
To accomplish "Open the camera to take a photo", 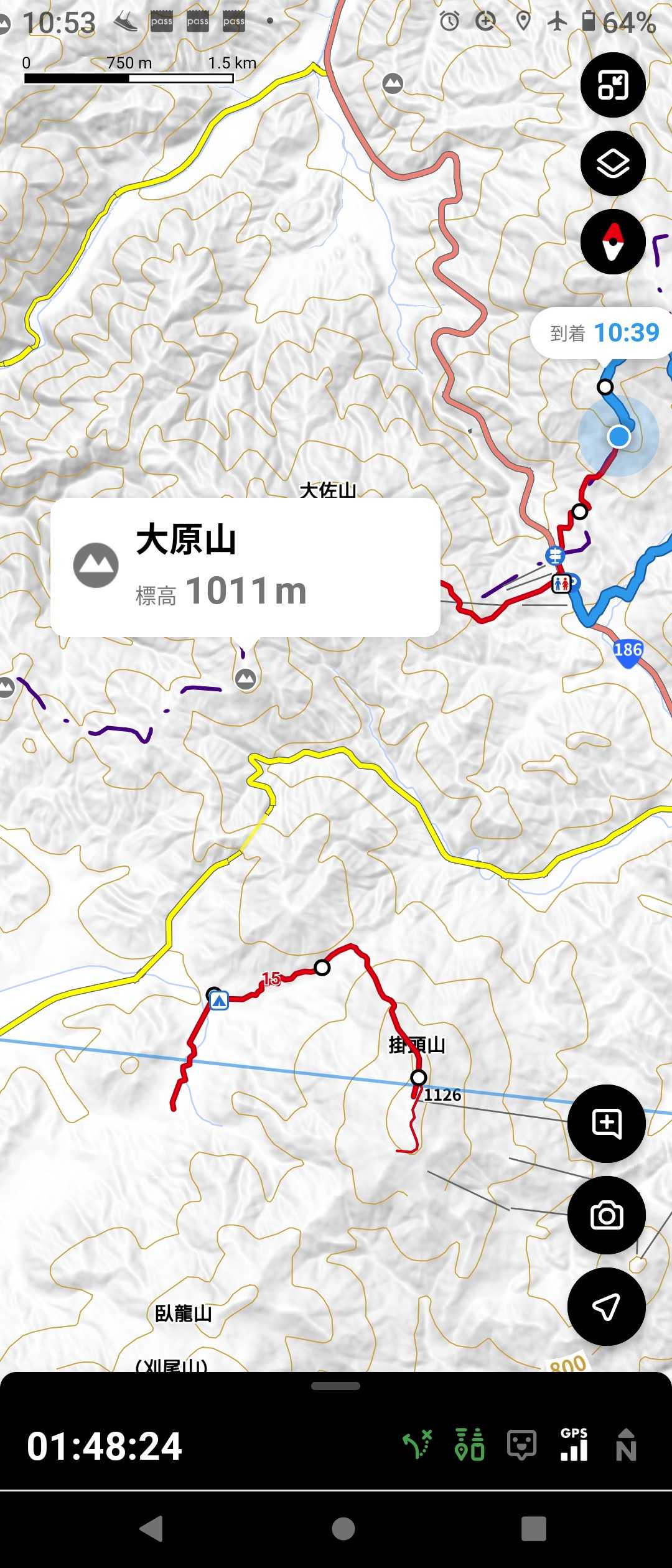I will point(607,1215).
